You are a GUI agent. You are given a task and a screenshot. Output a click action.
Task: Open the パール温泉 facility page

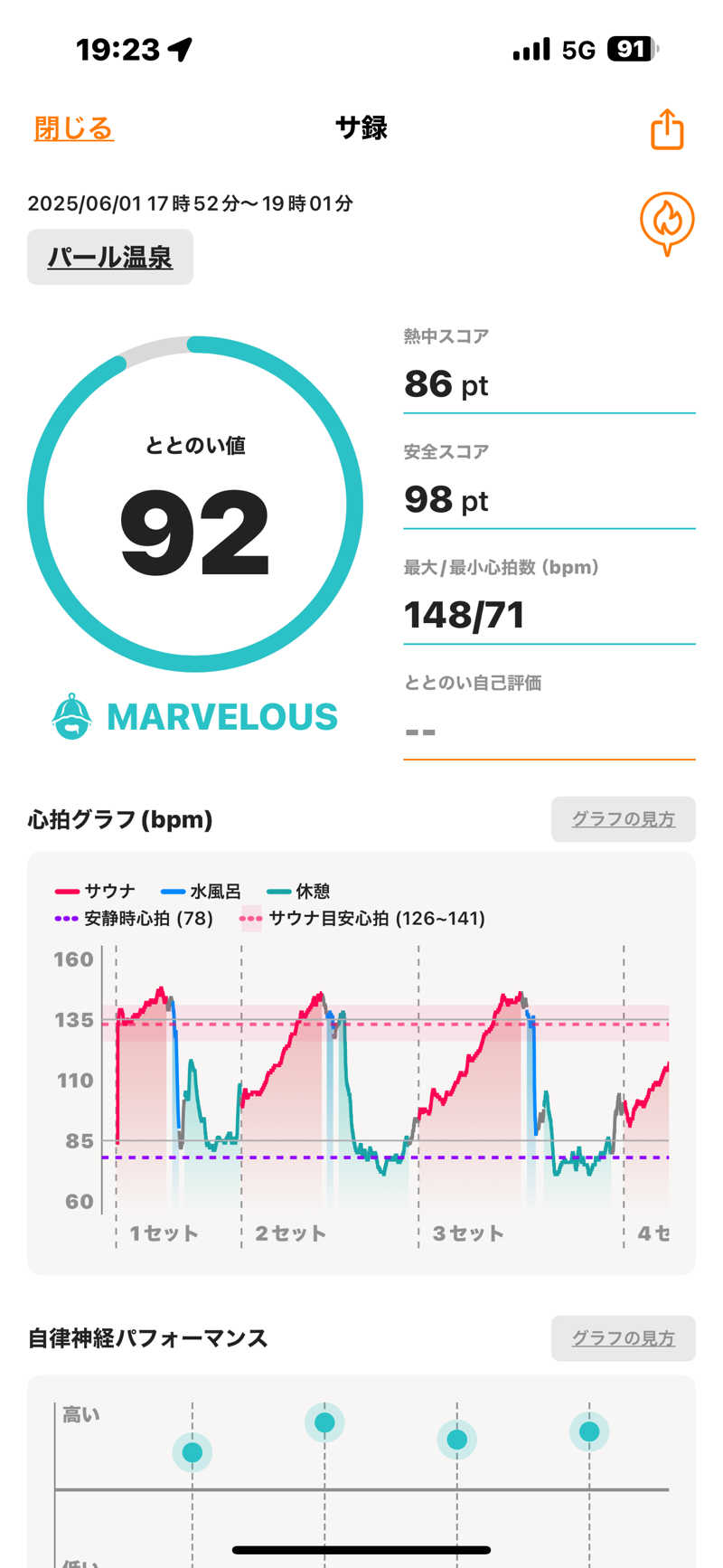coord(110,258)
